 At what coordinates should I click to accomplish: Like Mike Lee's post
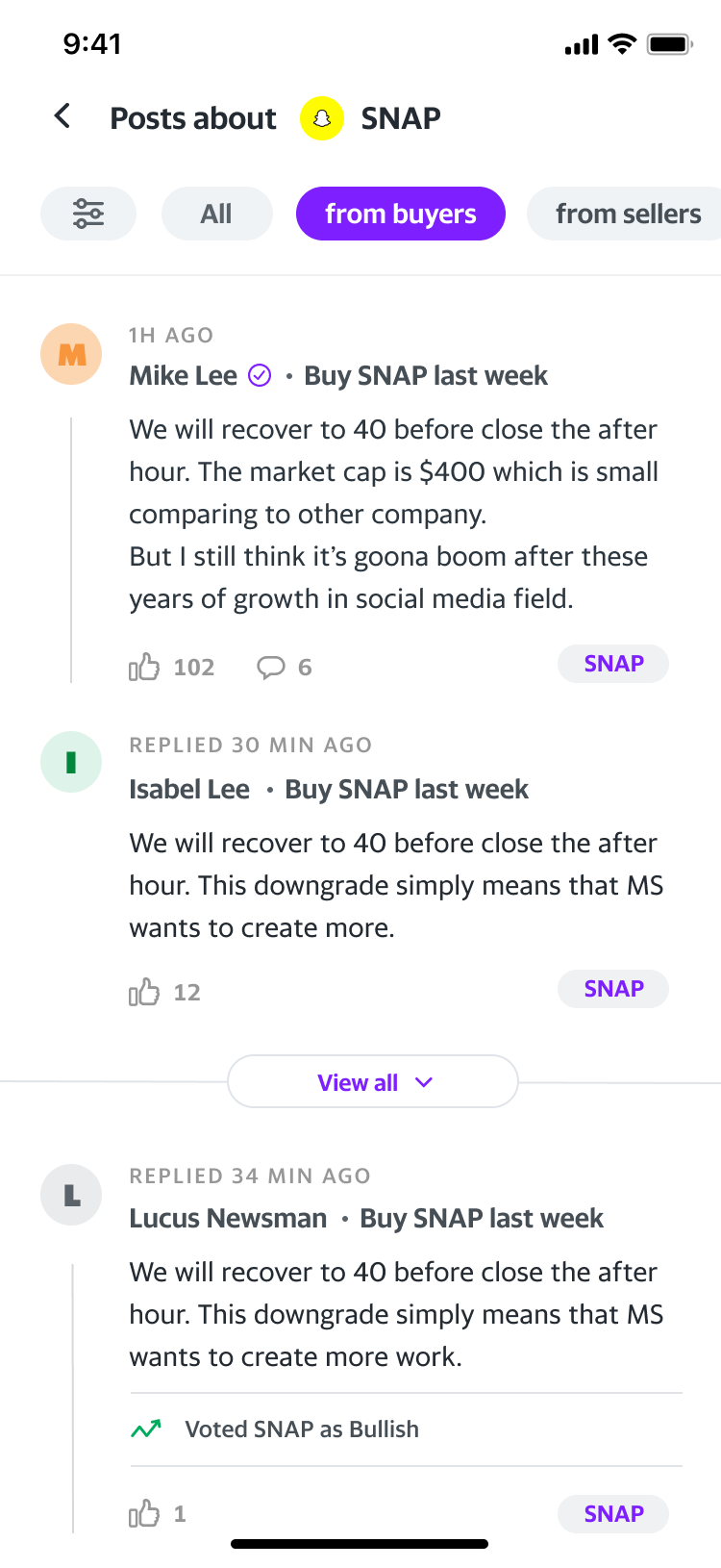coord(144,667)
